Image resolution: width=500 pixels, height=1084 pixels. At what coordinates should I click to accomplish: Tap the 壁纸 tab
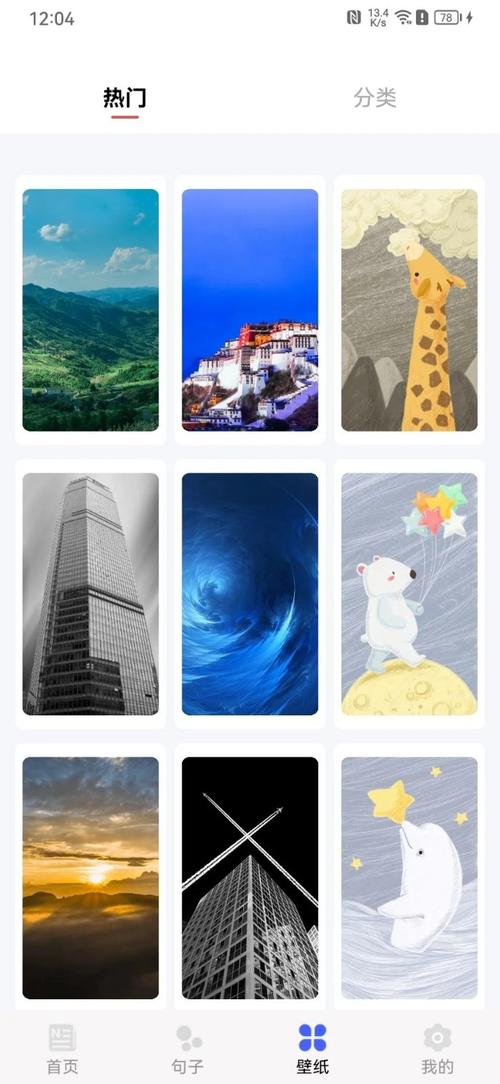(x=313, y=1049)
